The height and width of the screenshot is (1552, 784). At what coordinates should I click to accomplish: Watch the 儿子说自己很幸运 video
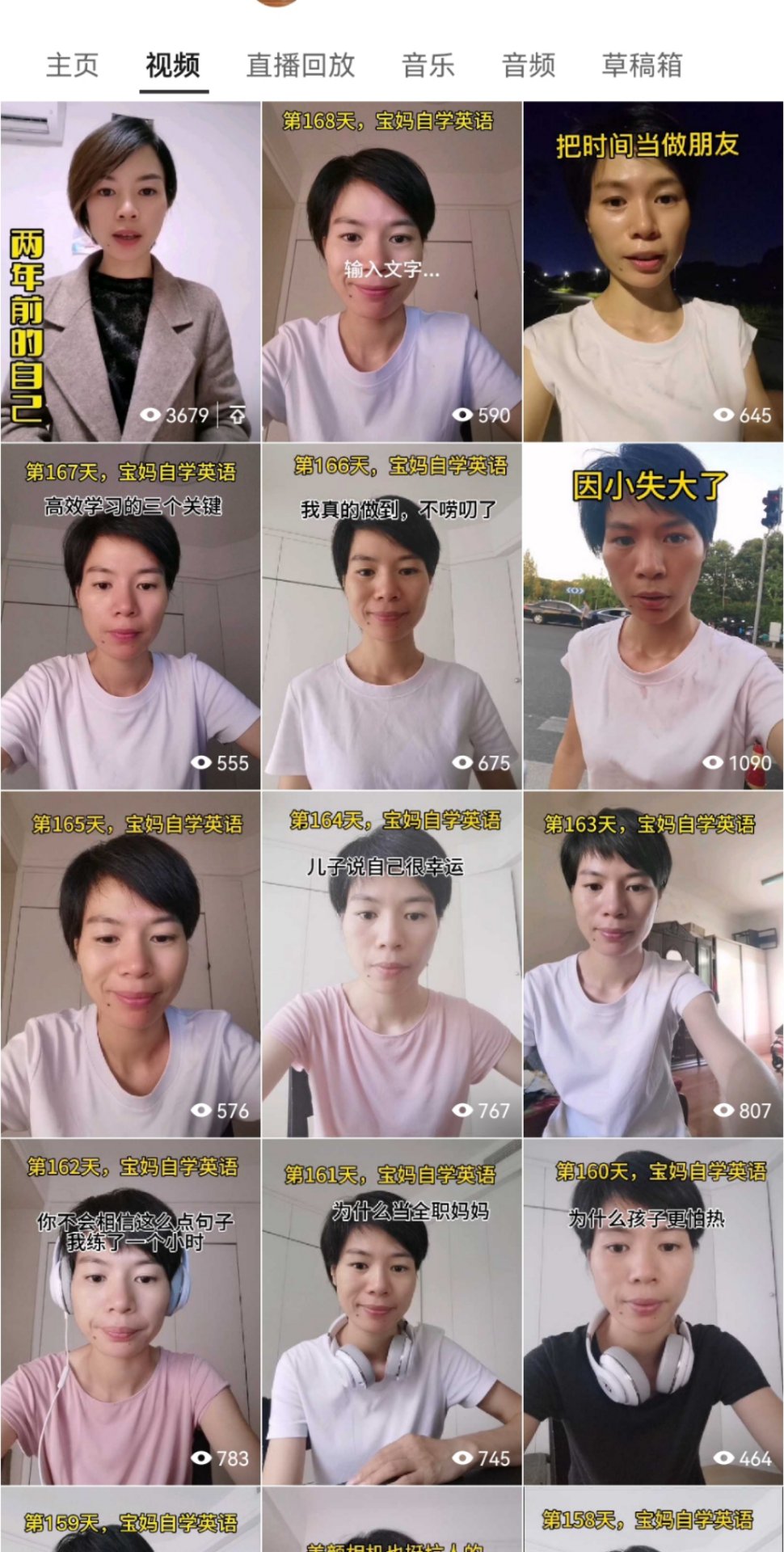391,964
